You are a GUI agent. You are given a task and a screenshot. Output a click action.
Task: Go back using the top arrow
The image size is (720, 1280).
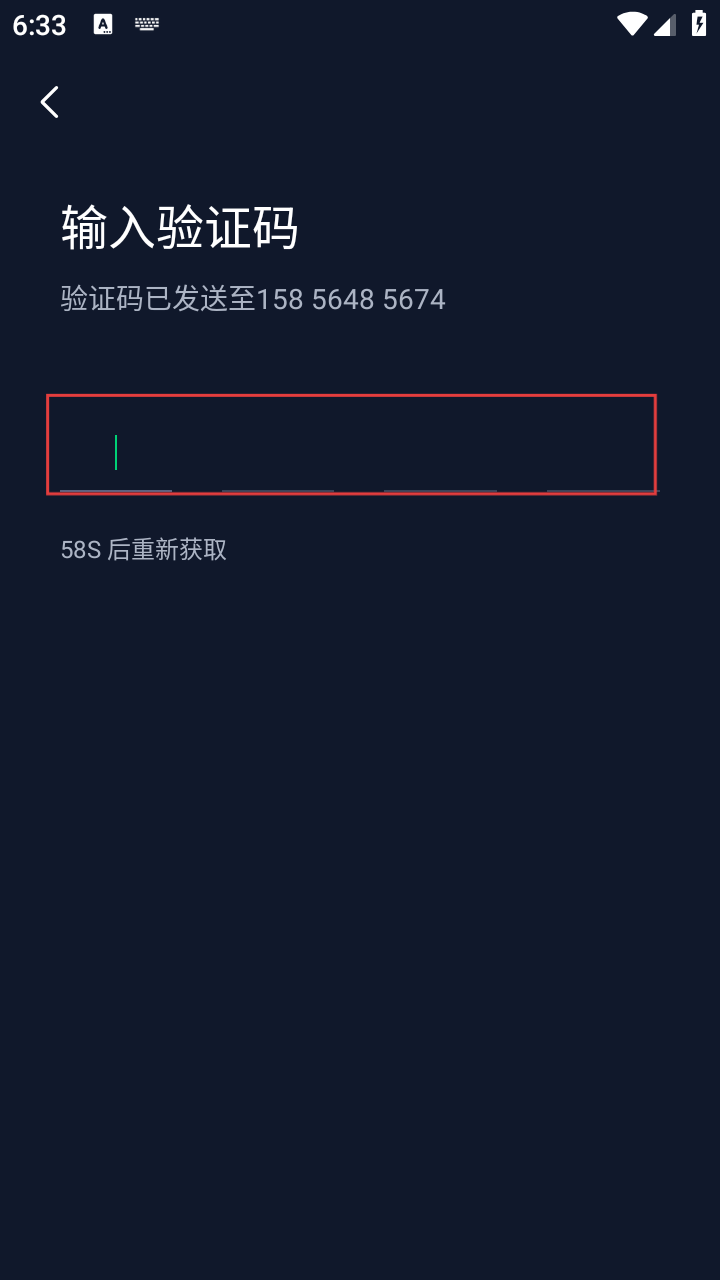[x=49, y=102]
